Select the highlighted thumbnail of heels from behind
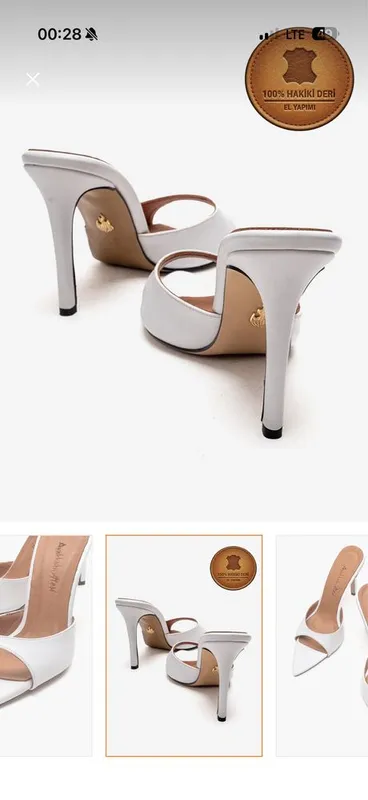The image size is (368, 800). [x=184, y=645]
